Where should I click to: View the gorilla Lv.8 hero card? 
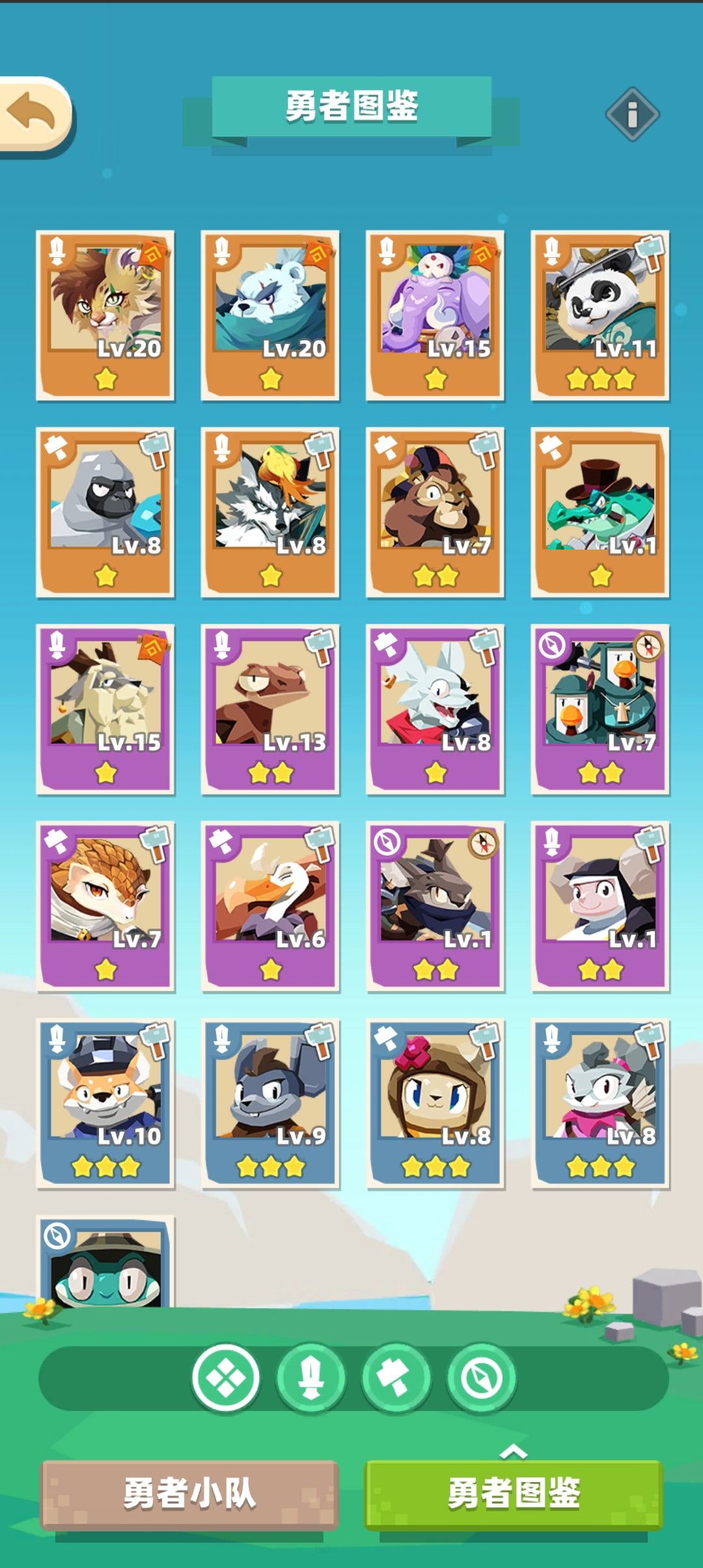(105, 512)
